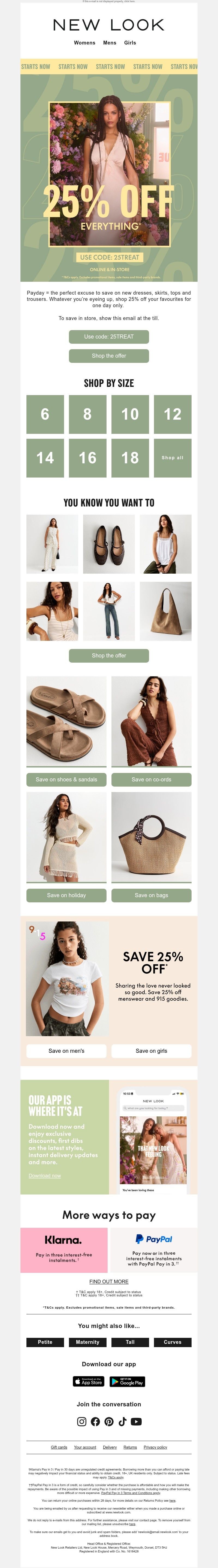Open the Mens category link
This screenshot has height=1568, width=218.
click(x=110, y=43)
